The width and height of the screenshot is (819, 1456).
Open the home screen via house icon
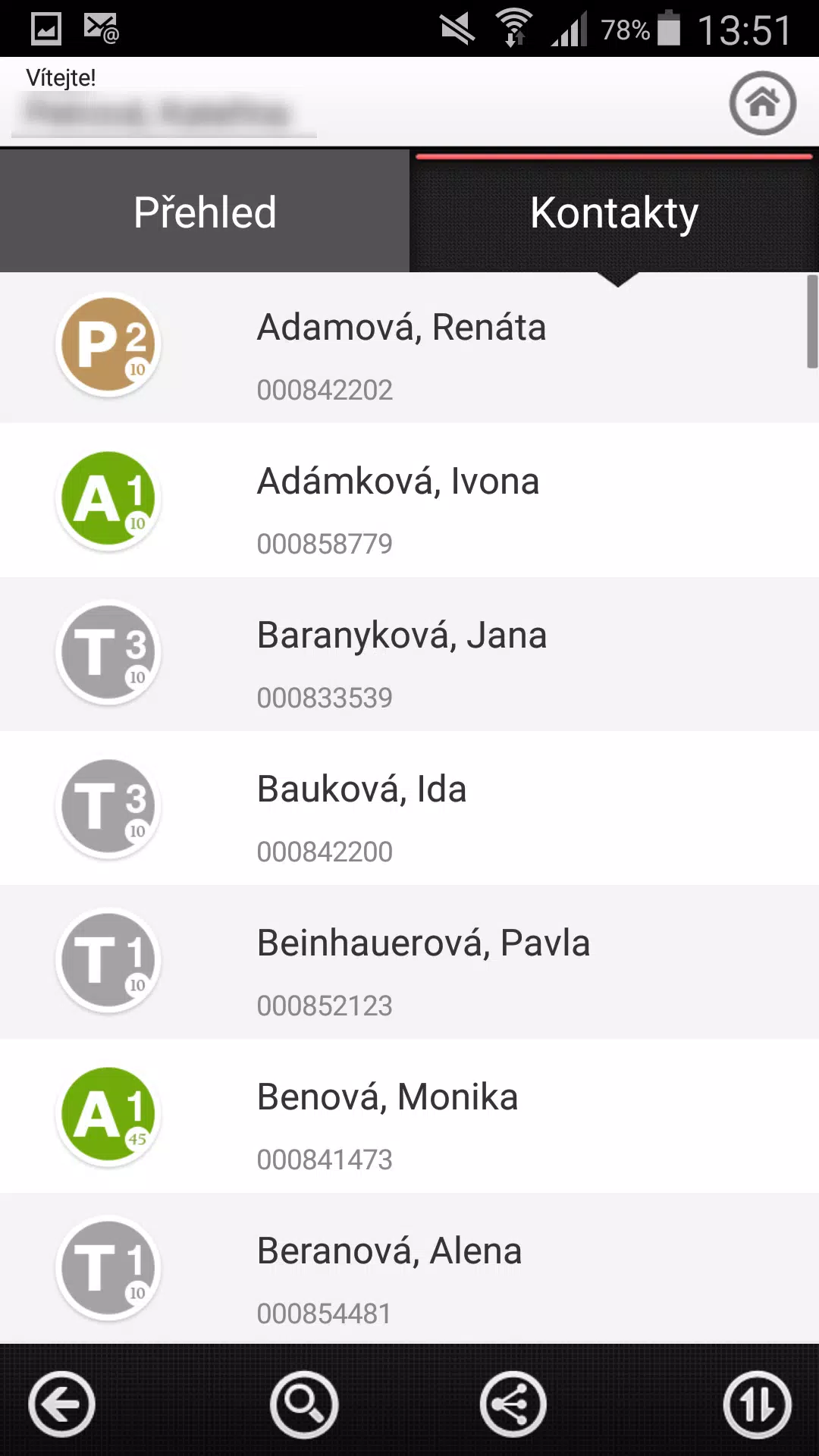coord(762,104)
